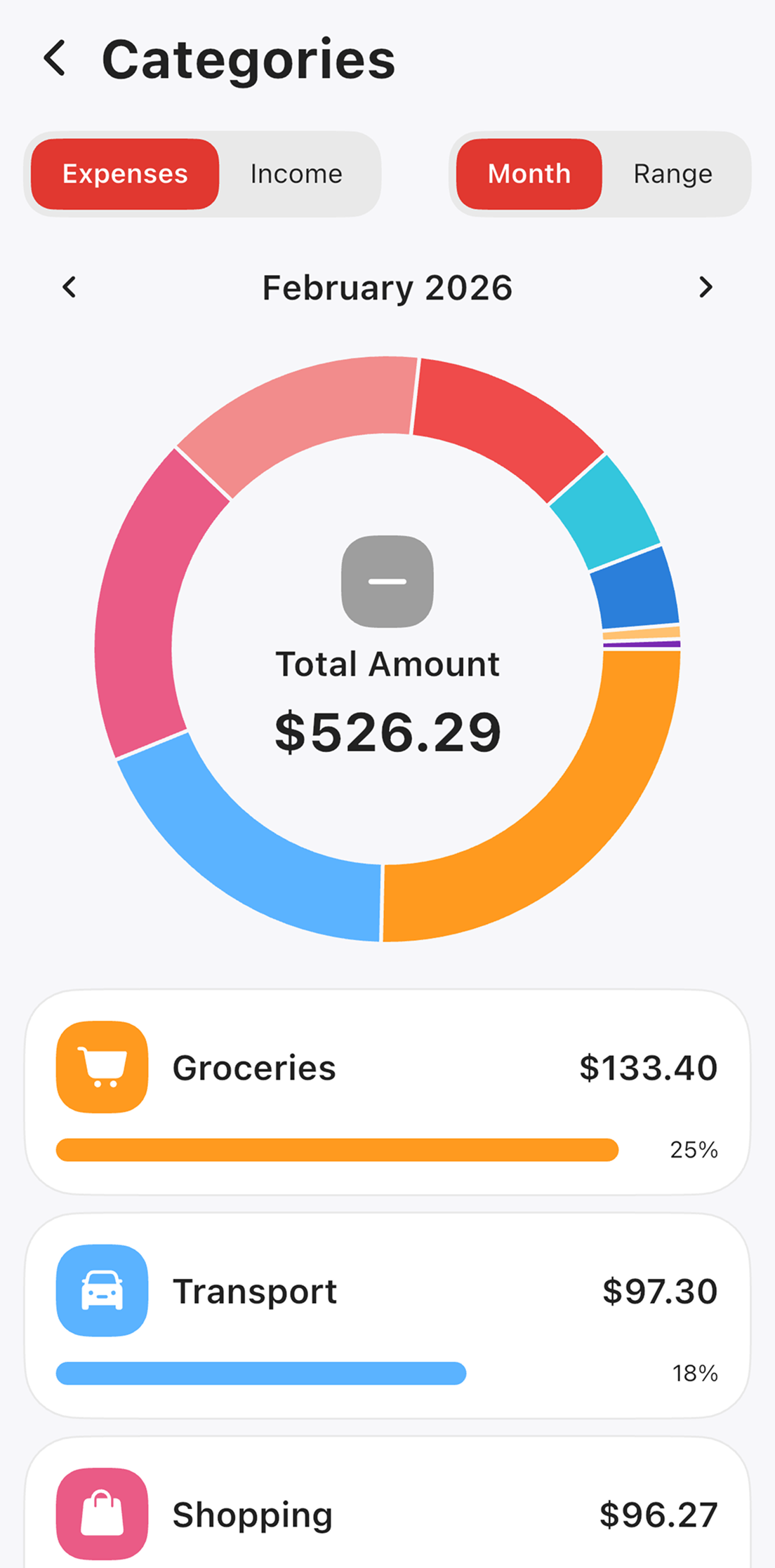Select the Transport car icon

[101, 1291]
